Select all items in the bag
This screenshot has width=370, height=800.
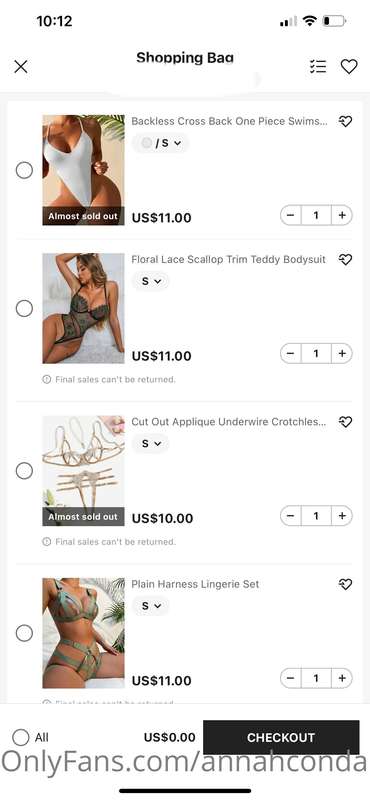[x=21, y=737]
